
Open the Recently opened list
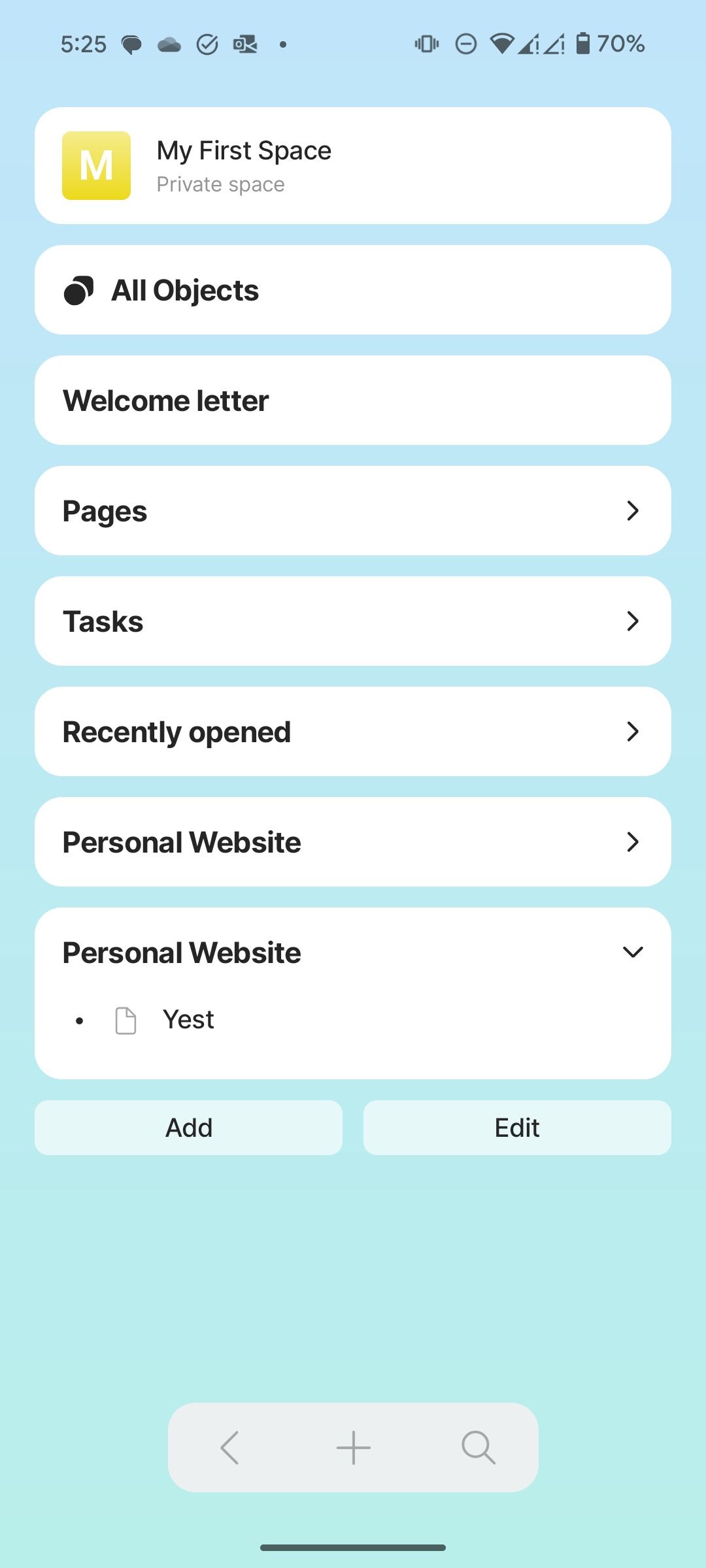353,731
